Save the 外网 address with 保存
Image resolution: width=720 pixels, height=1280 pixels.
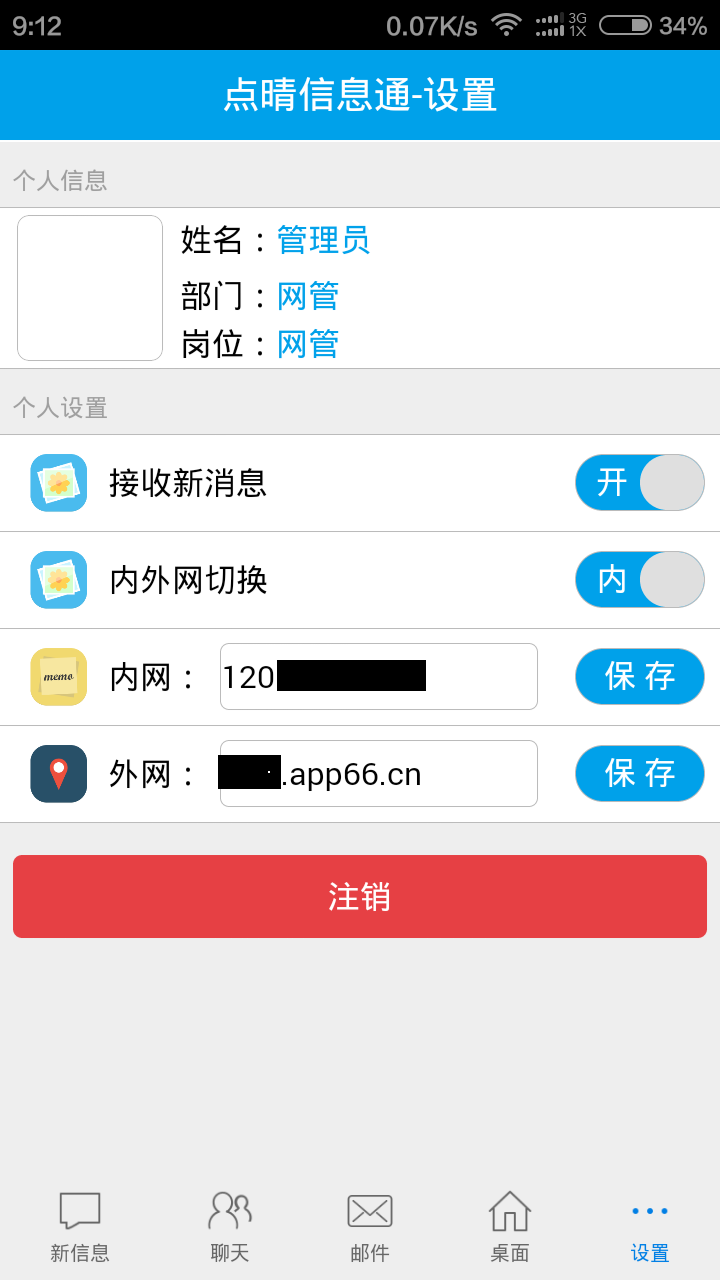point(640,773)
